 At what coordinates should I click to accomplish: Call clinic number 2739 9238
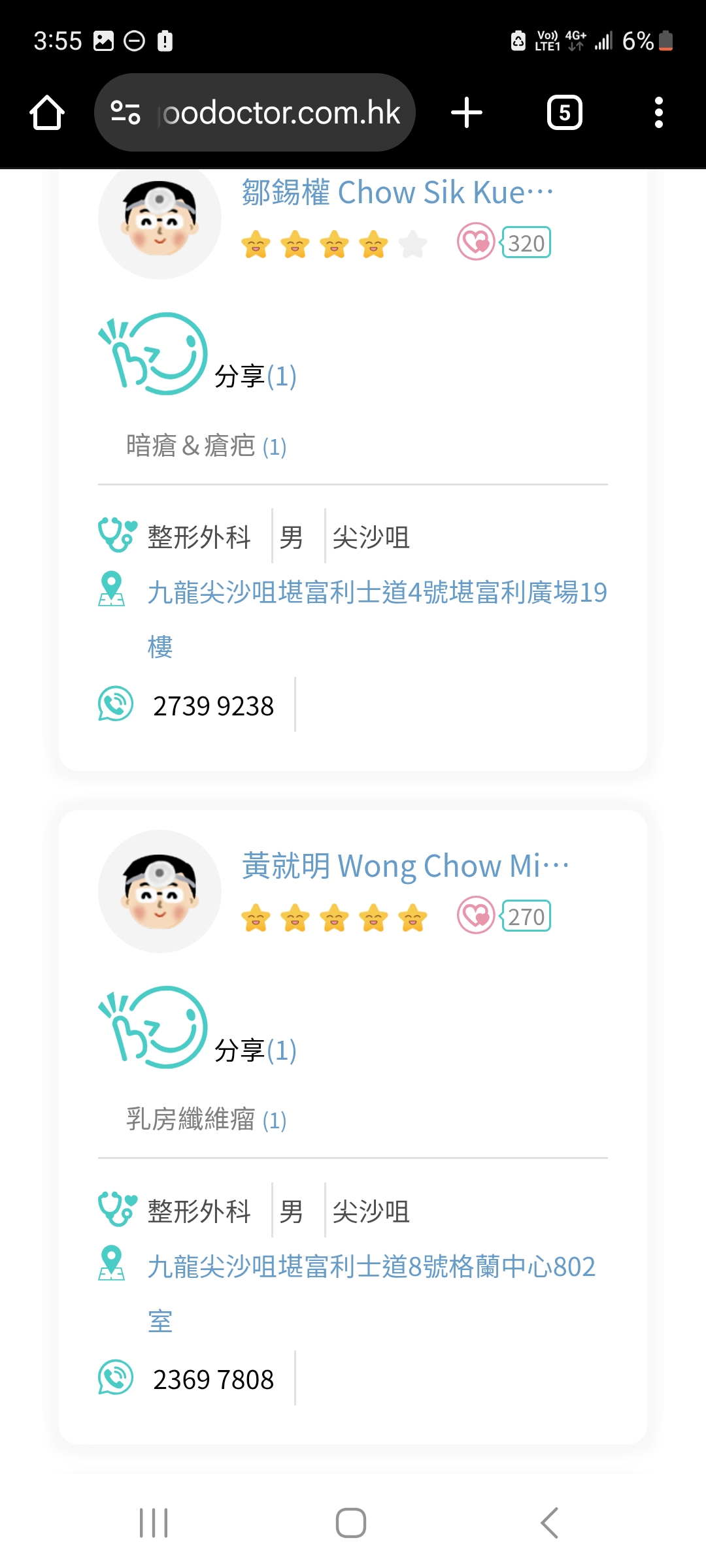tap(212, 706)
